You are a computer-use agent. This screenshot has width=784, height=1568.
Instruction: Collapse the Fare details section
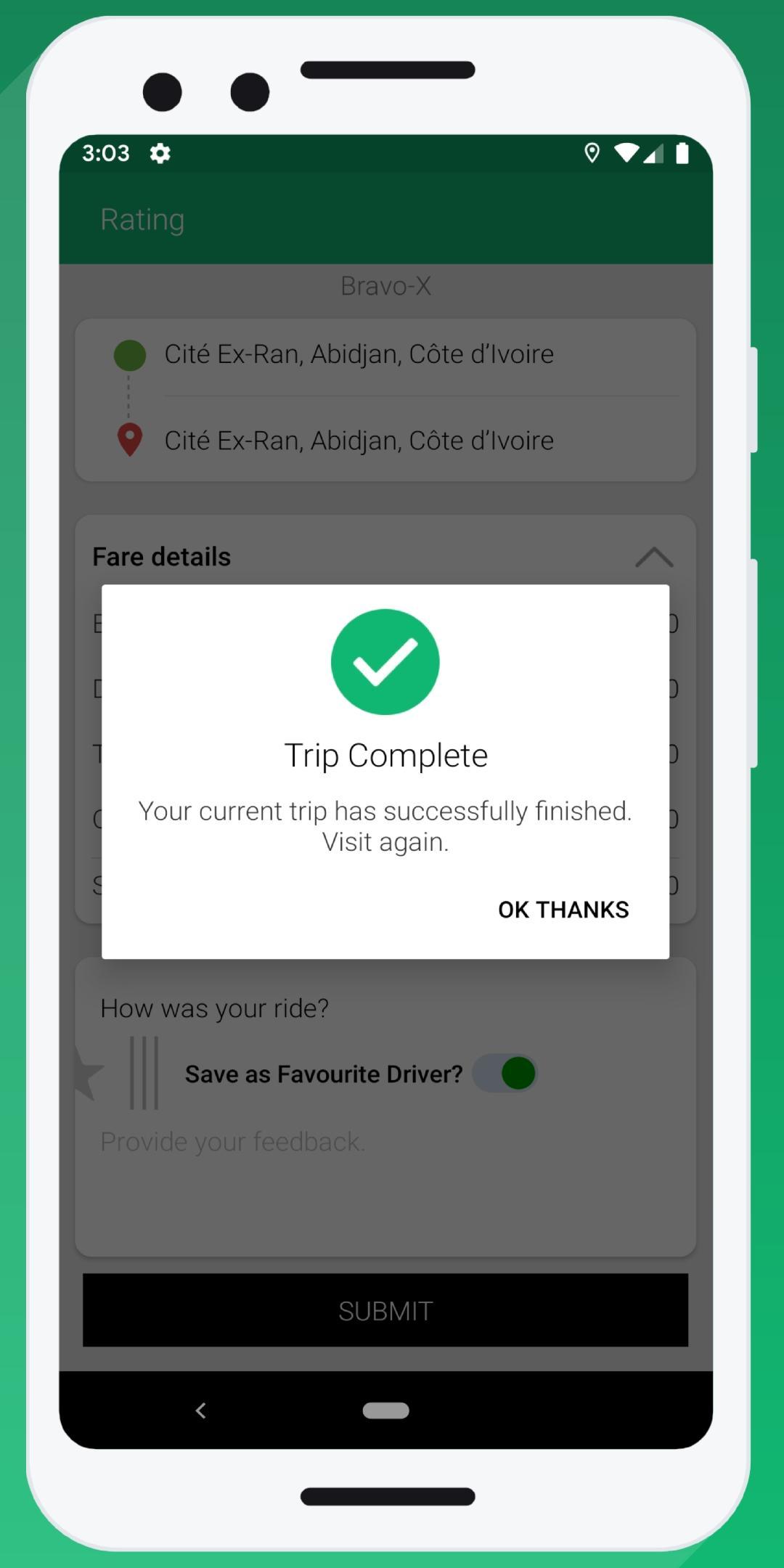pyautogui.click(x=654, y=558)
